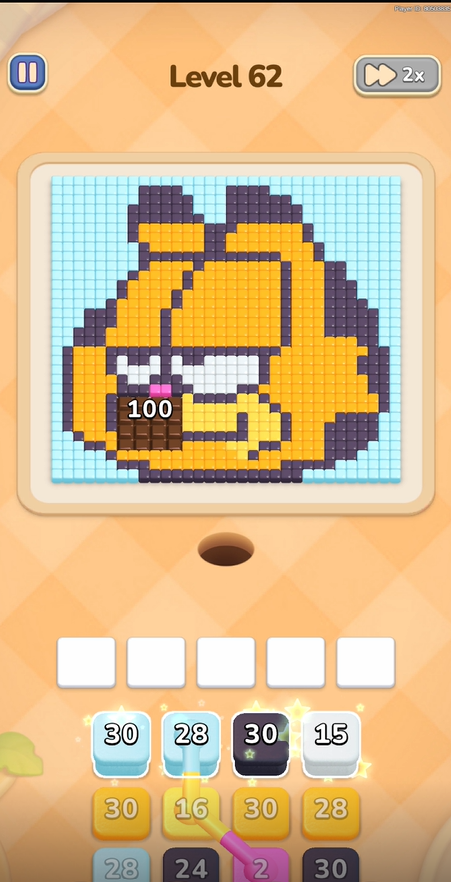Select the white 15 block
The height and width of the screenshot is (882, 451).
pos(331,744)
